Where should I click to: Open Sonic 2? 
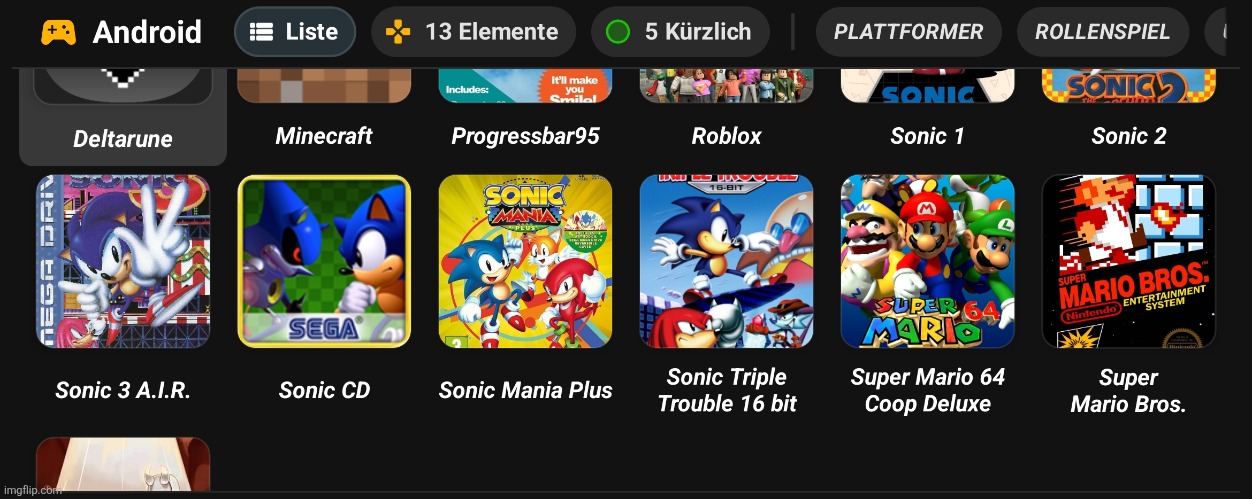tap(1129, 100)
